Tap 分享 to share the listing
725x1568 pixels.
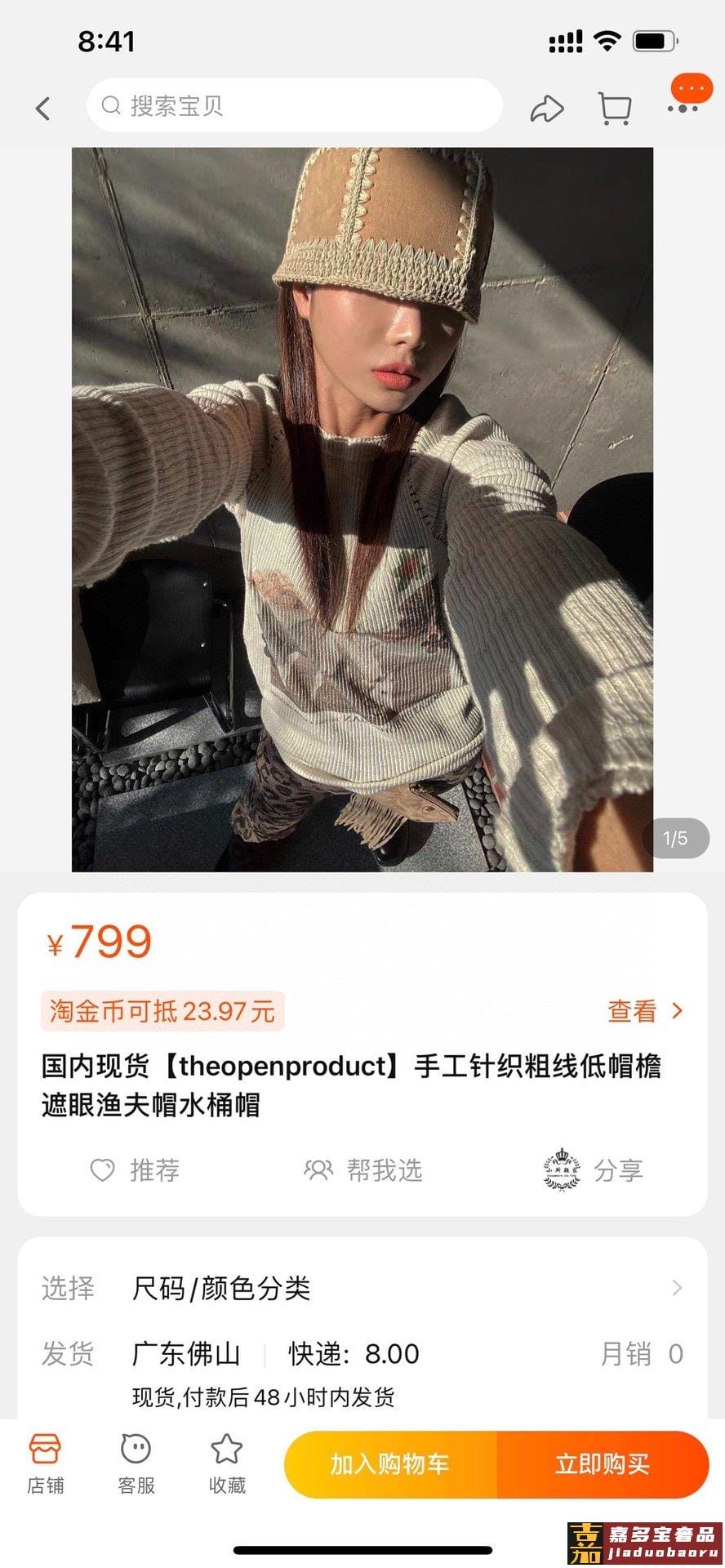(596, 1170)
